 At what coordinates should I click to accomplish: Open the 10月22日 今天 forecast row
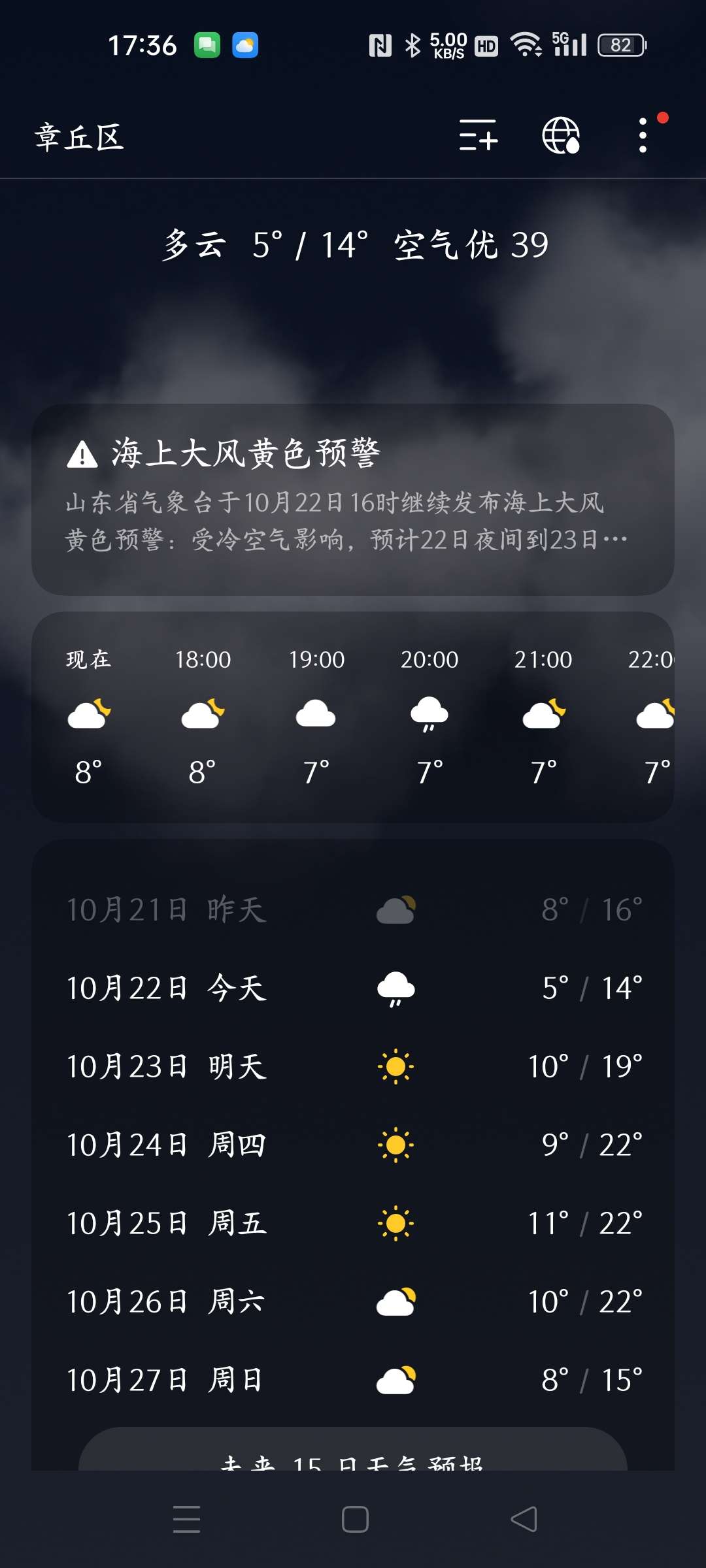tap(353, 988)
